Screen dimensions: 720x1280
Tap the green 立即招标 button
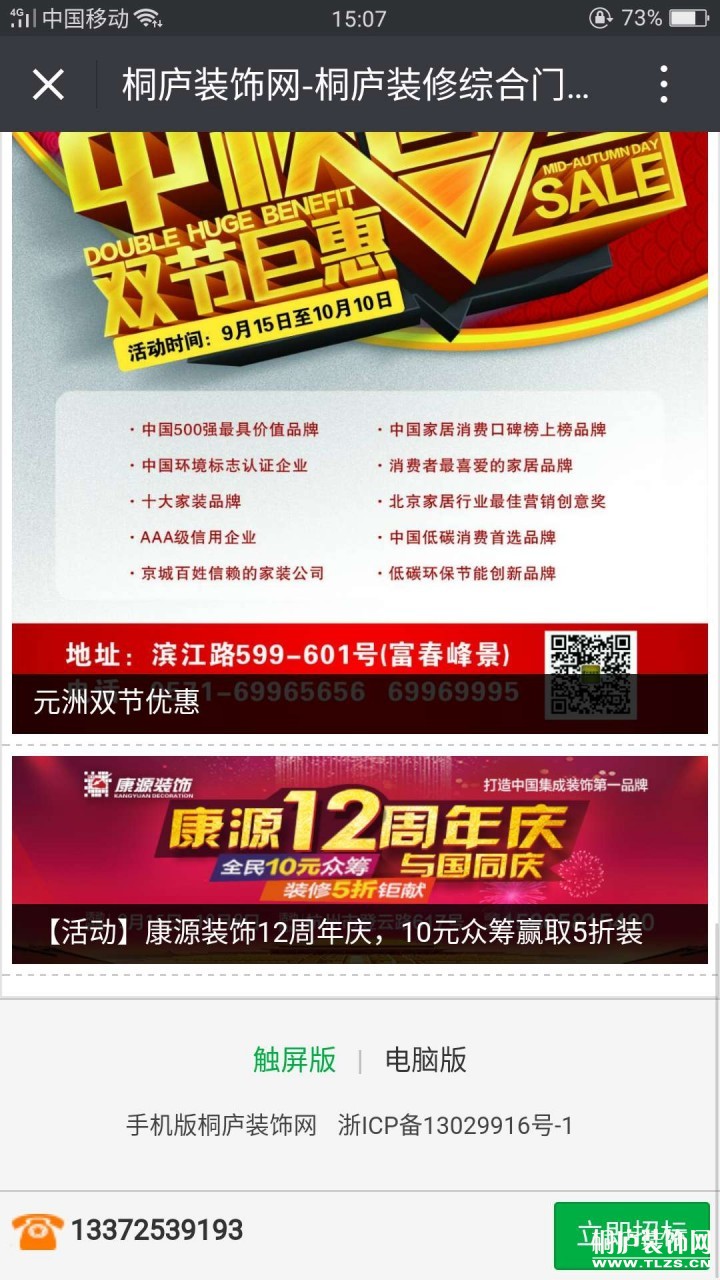pos(632,1234)
